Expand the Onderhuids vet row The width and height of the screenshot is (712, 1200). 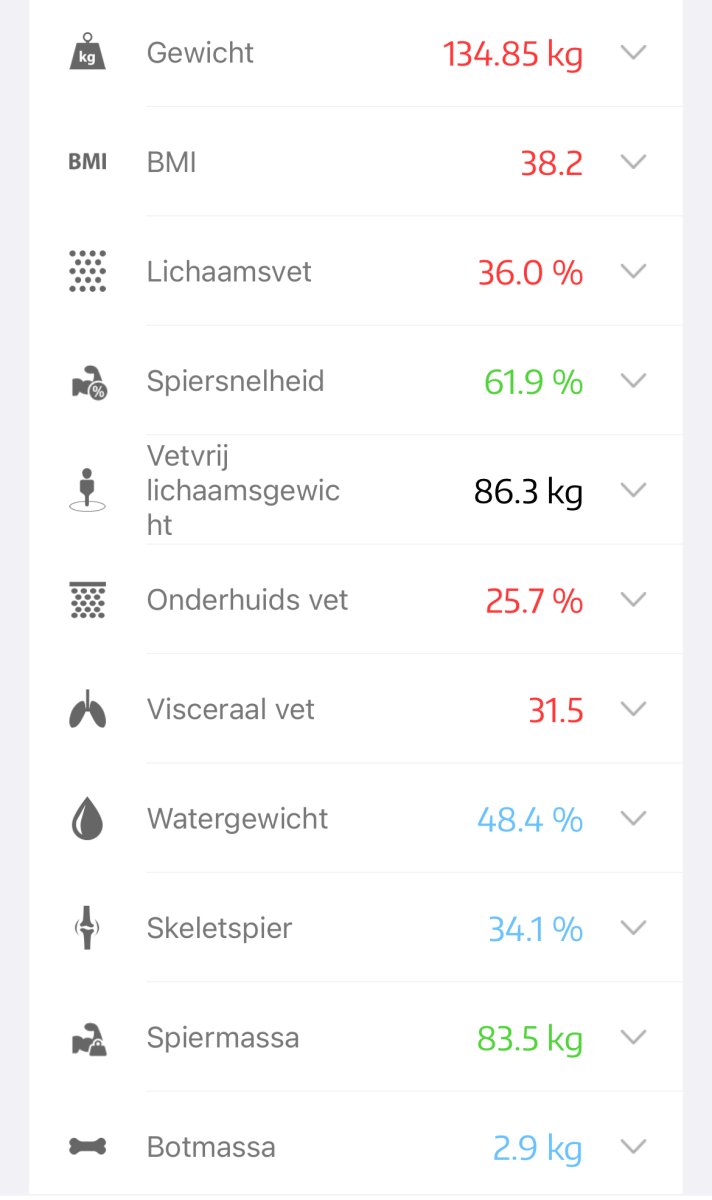[x=633, y=600]
